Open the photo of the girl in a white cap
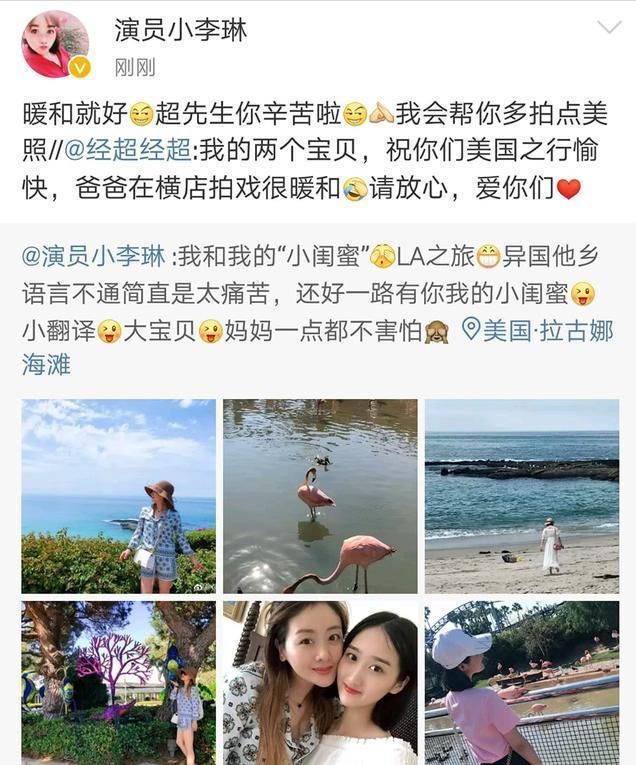This screenshot has height=765, width=636. point(522,682)
